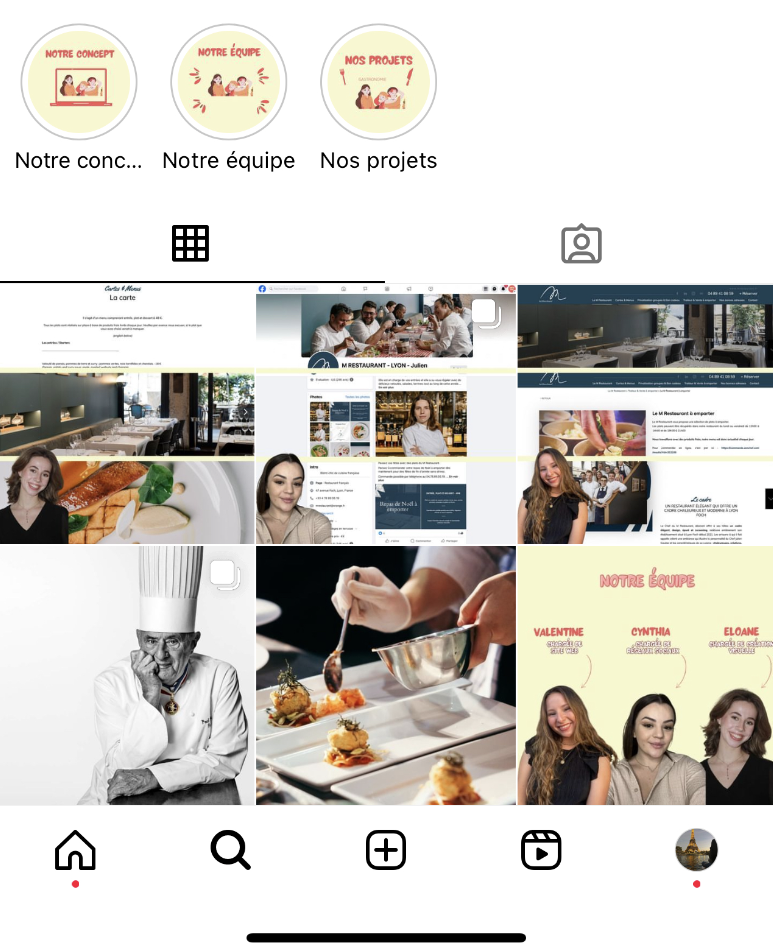Image resolution: width=780 pixels, height=948 pixels.
Task: Open the M Restaurant à emporter post
Action: coord(645,413)
